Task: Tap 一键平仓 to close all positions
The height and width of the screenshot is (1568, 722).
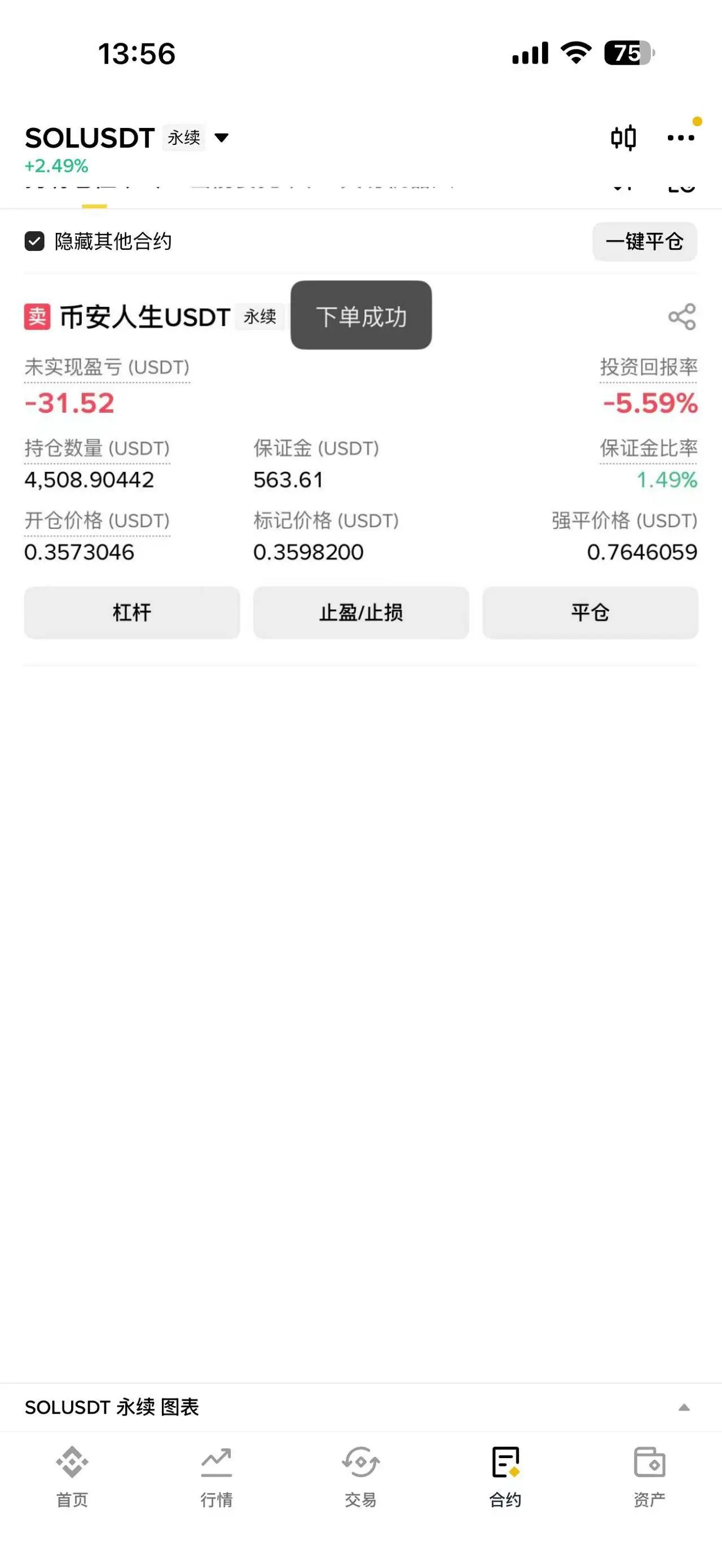Action: coord(644,242)
